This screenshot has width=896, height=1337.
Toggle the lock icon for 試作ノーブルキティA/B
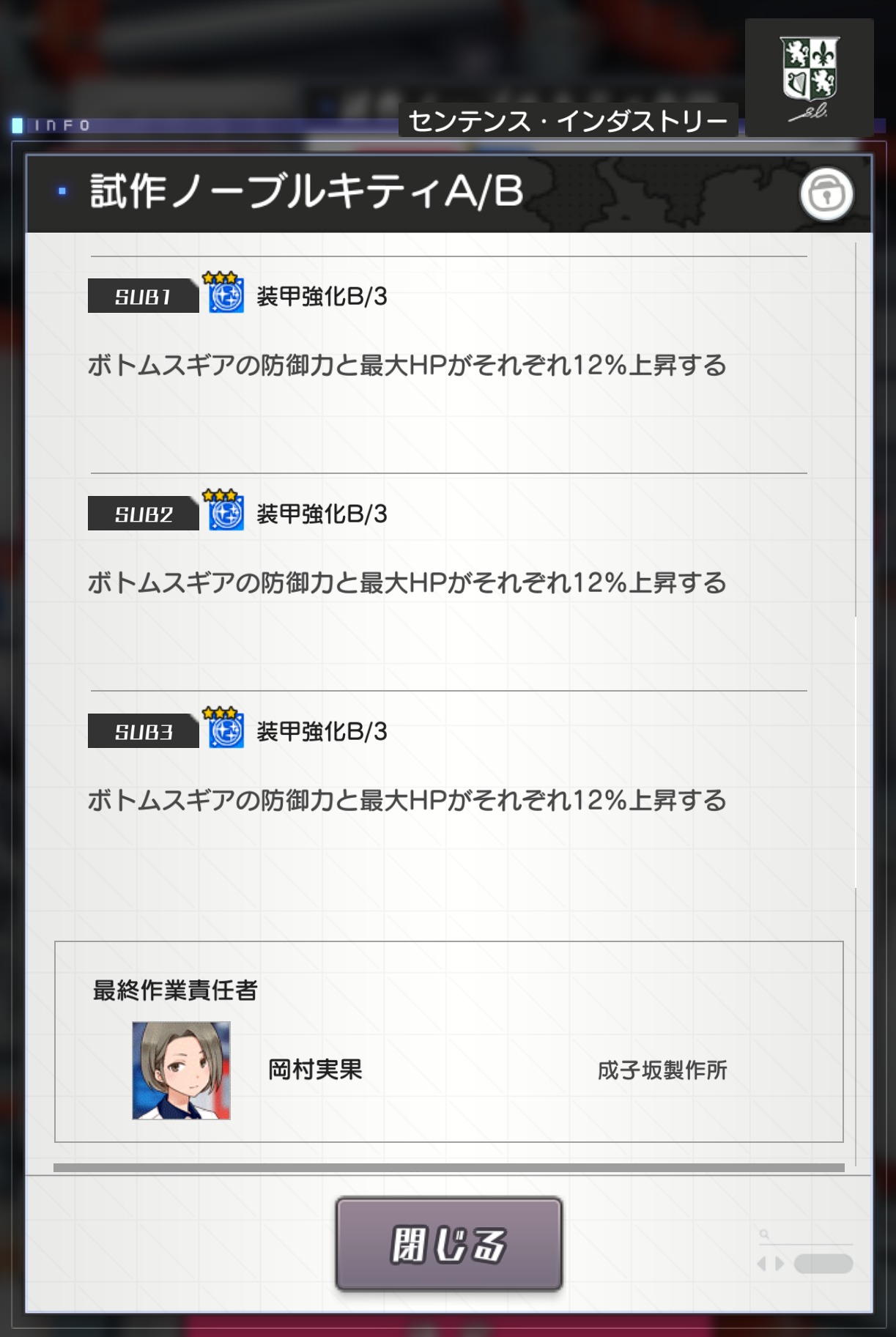tap(826, 194)
